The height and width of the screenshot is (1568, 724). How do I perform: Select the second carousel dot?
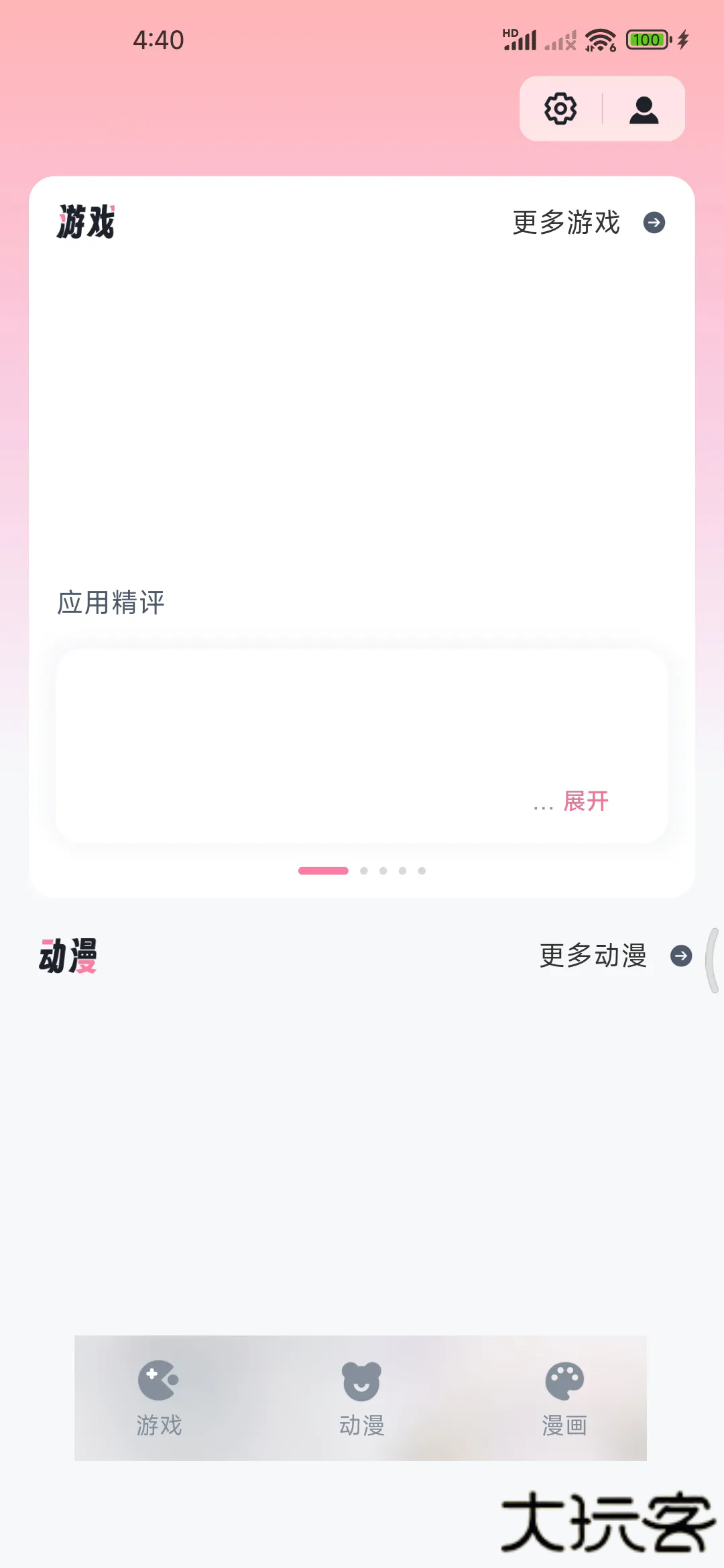363,870
